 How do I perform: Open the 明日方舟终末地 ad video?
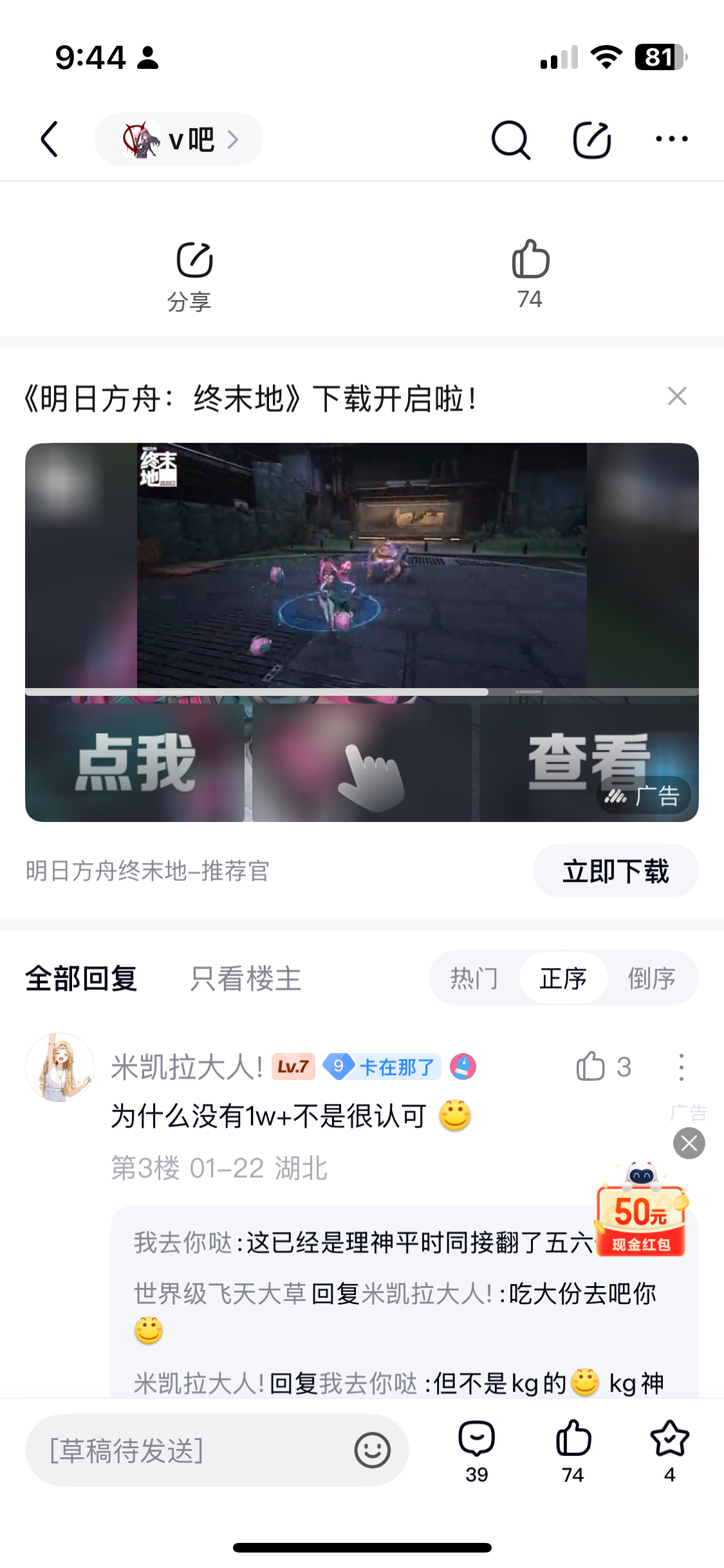(x=362, y=632)
